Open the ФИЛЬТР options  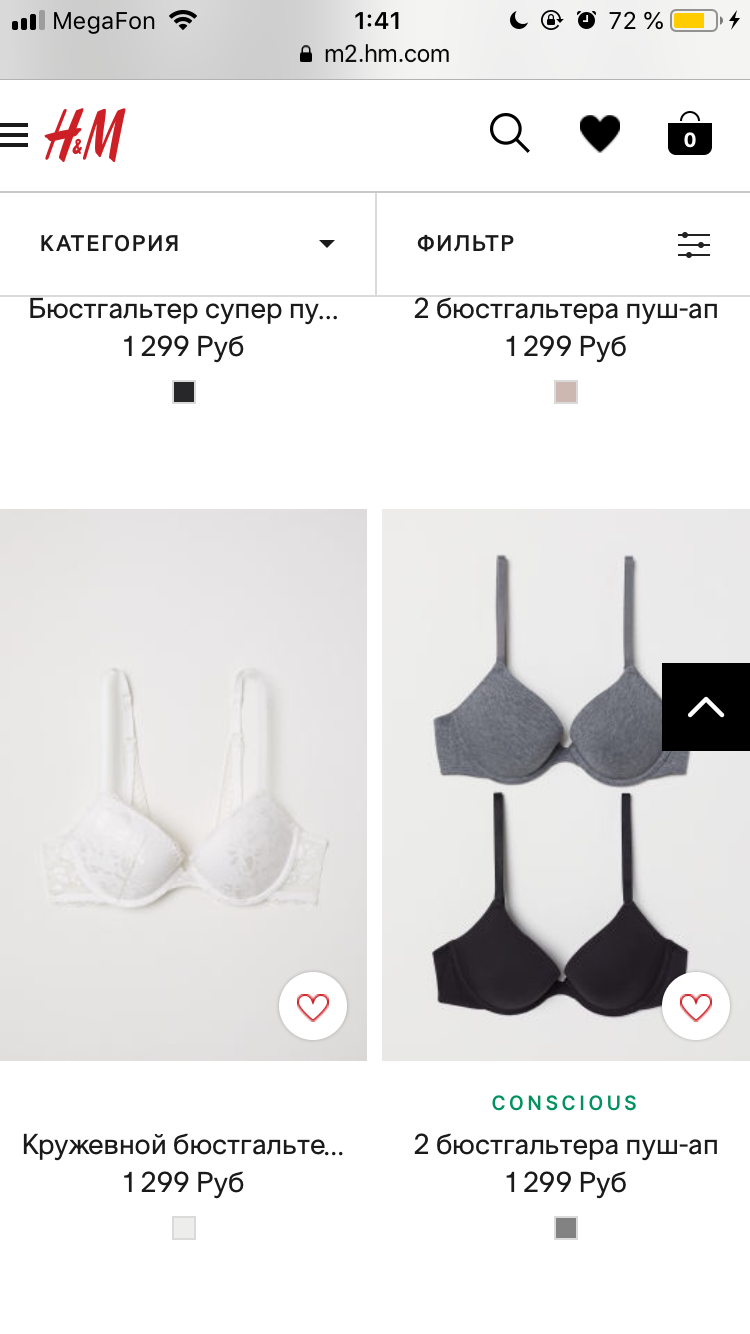point(563,243)
